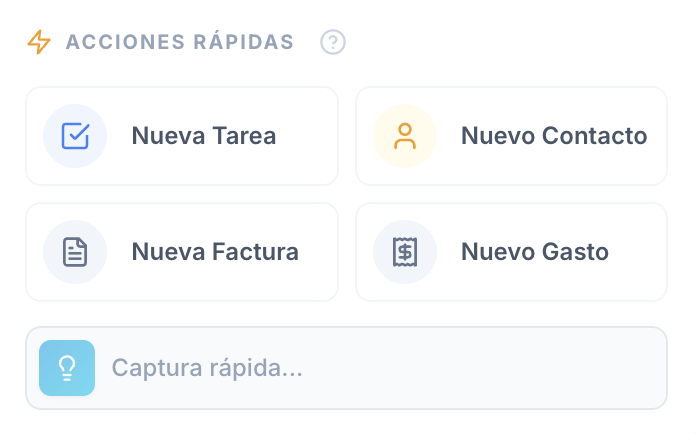
Task: Register a Nuevo Gasto
Action: (511, 252)
